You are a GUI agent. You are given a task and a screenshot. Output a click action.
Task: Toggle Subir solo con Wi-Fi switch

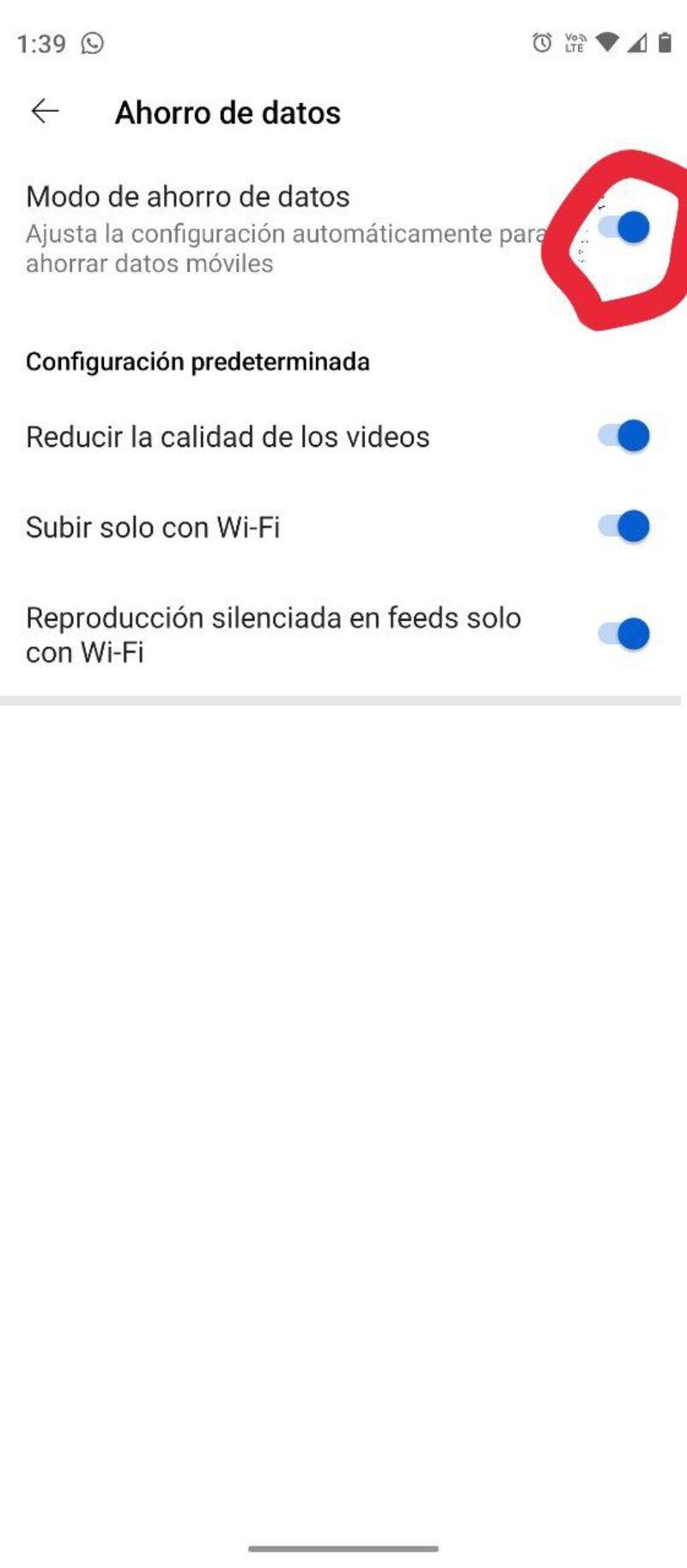click(x=624, y=527)
